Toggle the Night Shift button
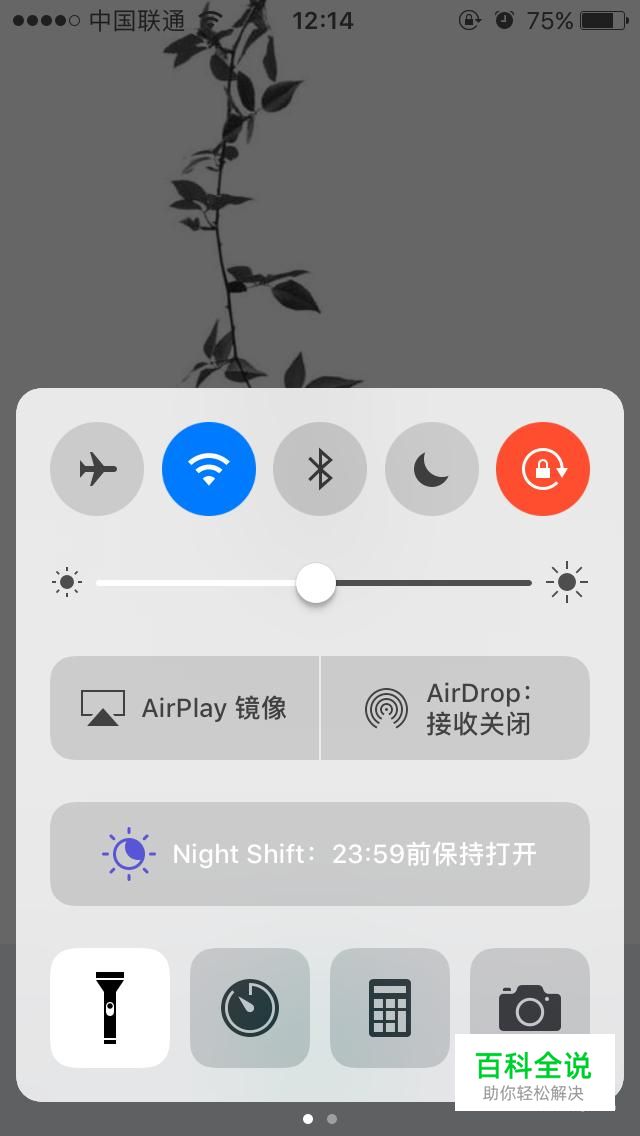640x1136 pixels. coord(320,853)
